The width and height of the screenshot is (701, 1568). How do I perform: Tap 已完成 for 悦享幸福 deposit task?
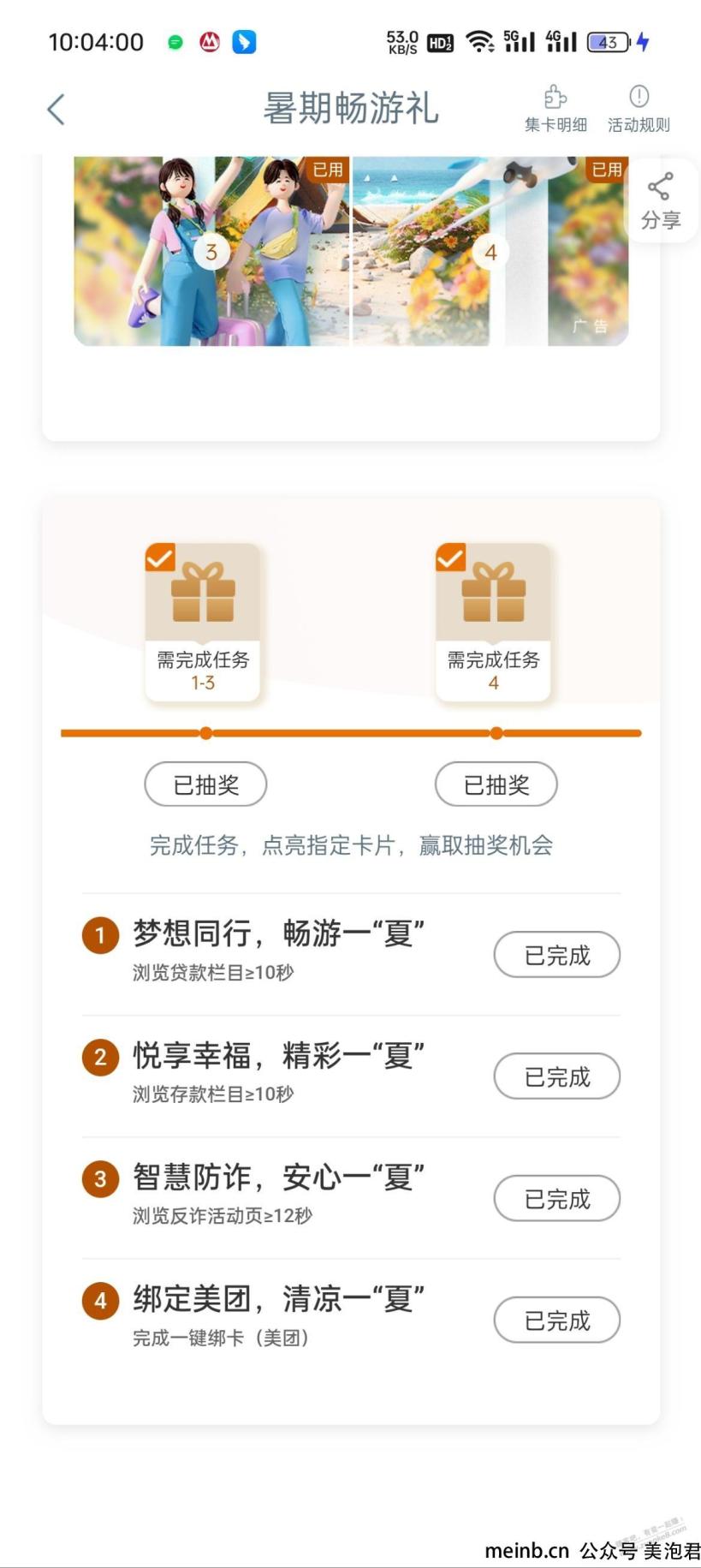click(557, 1076)
